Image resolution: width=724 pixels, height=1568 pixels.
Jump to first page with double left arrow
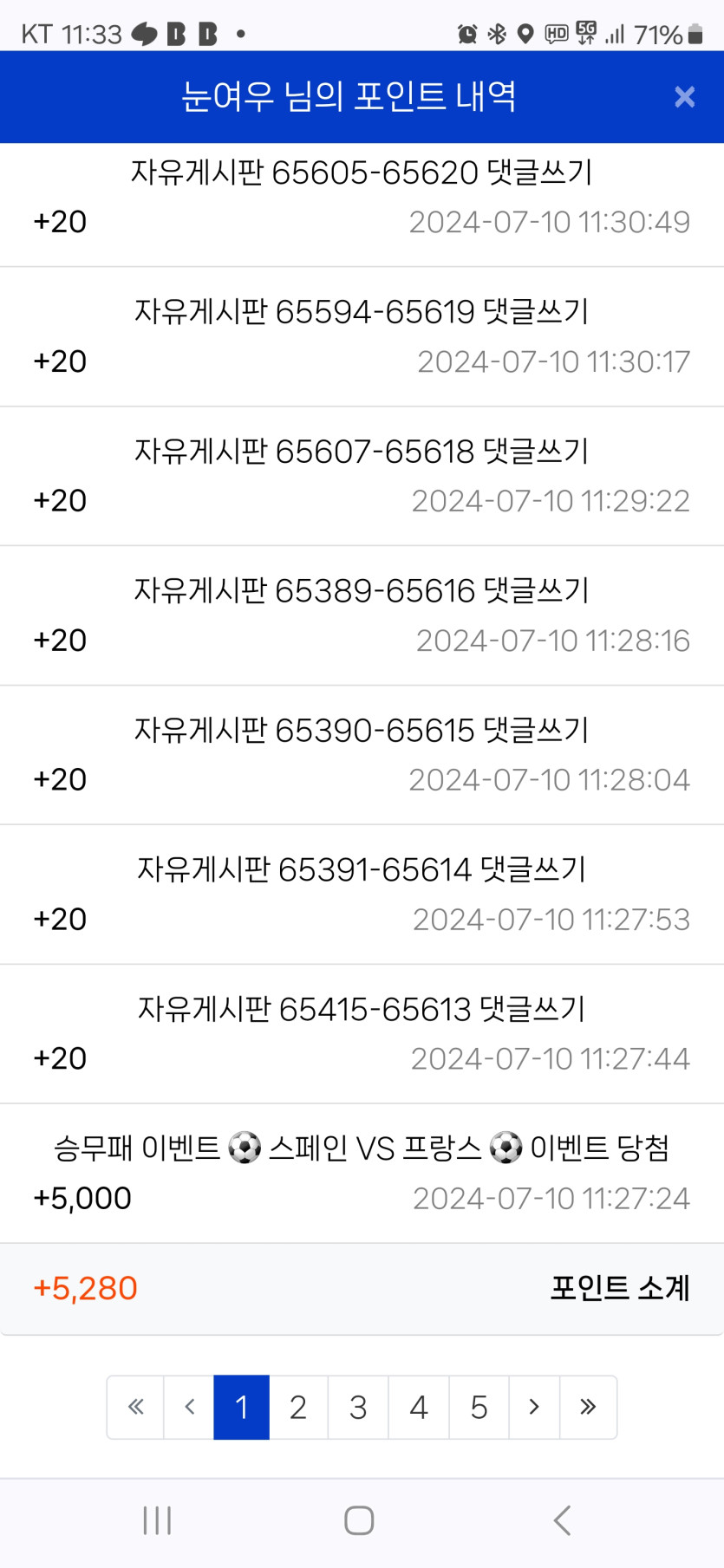click(135, 1407)
